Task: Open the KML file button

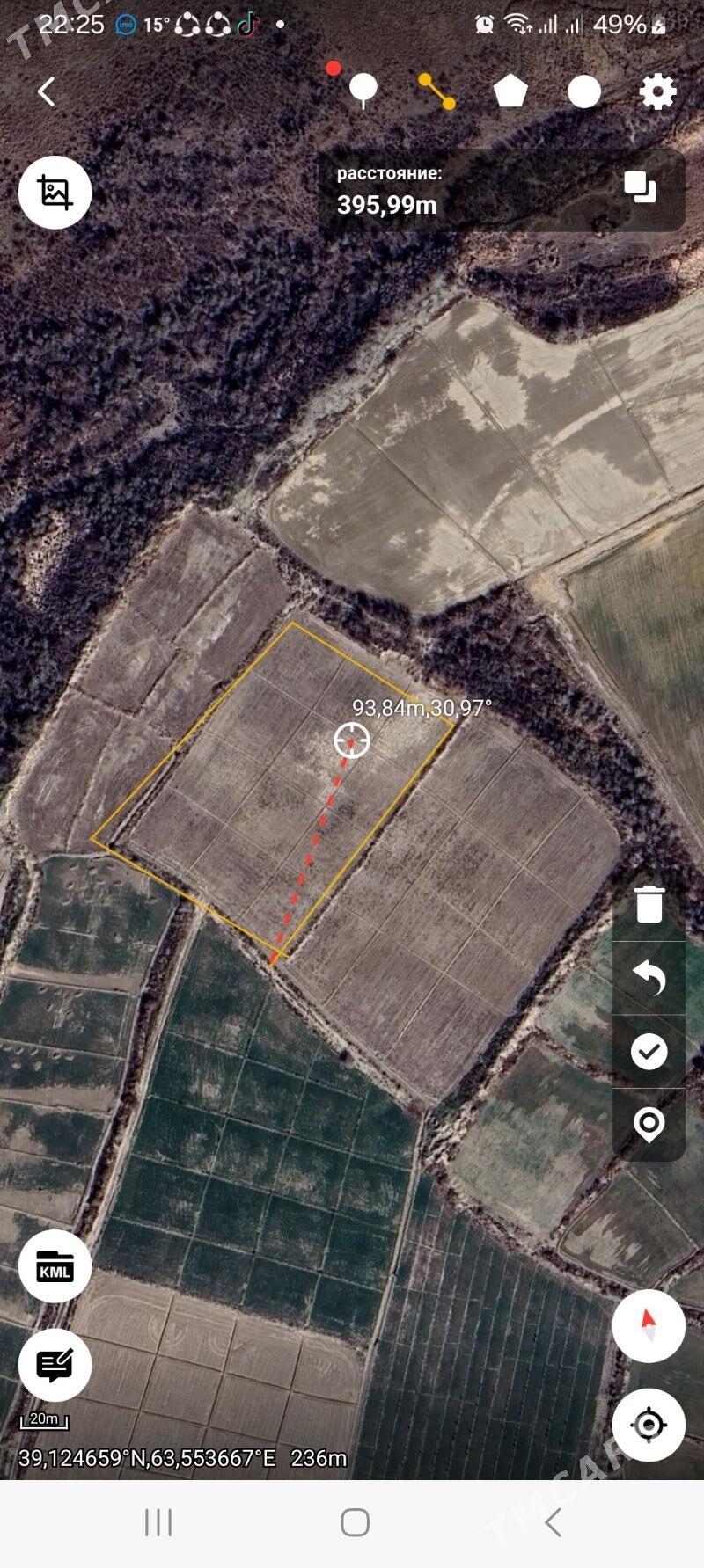Action: click(x=55, y=1266)
